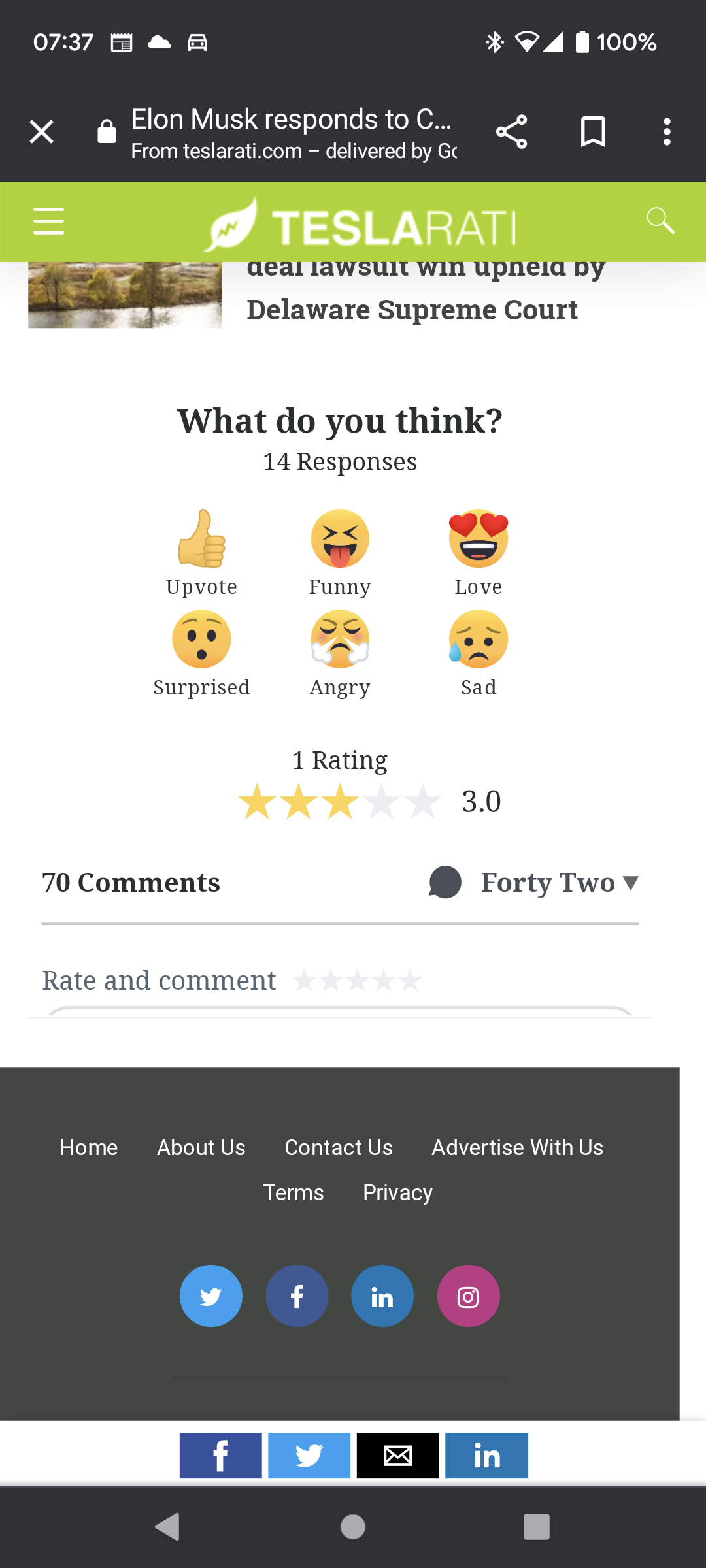Screen dimensions: 706x1568
Task: Open the Contact Us footer link
Action: [x=339, y=1147]
